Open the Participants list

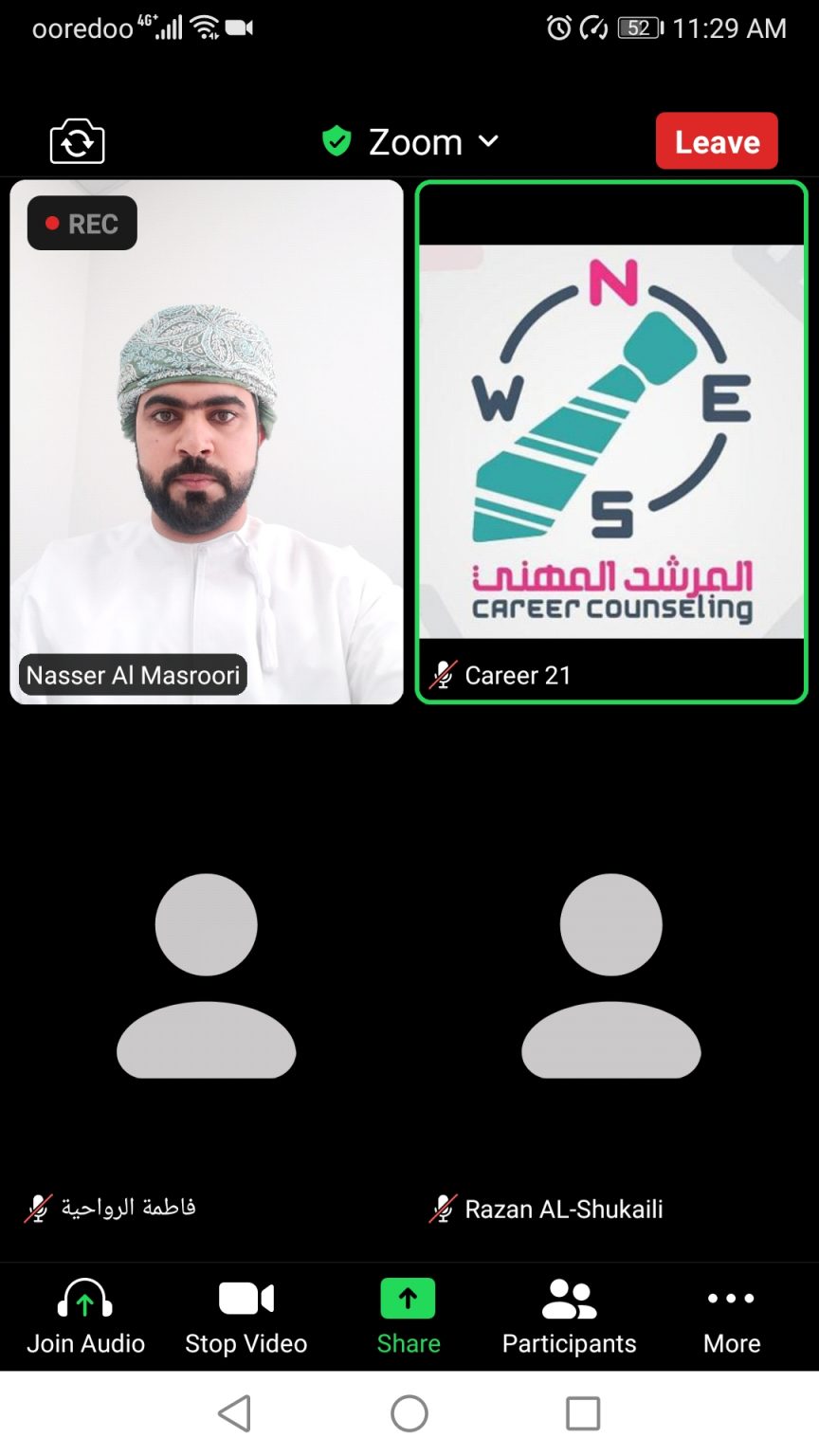click(x=569, y=1316)
